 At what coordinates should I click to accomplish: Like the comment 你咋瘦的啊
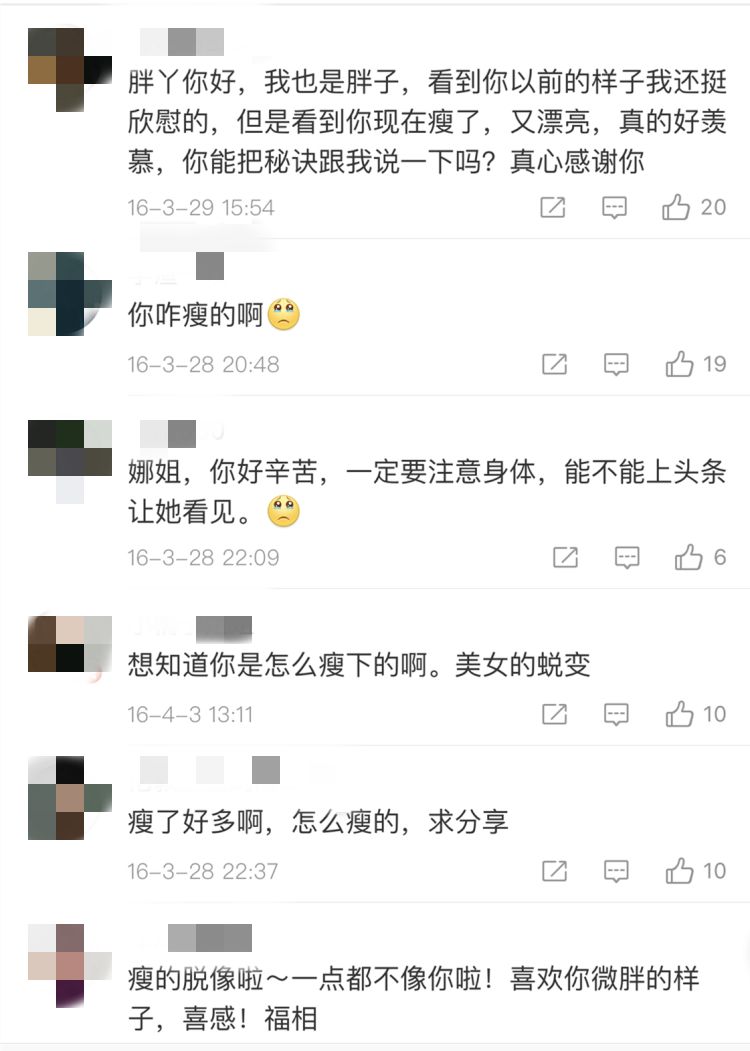(680, 365)
